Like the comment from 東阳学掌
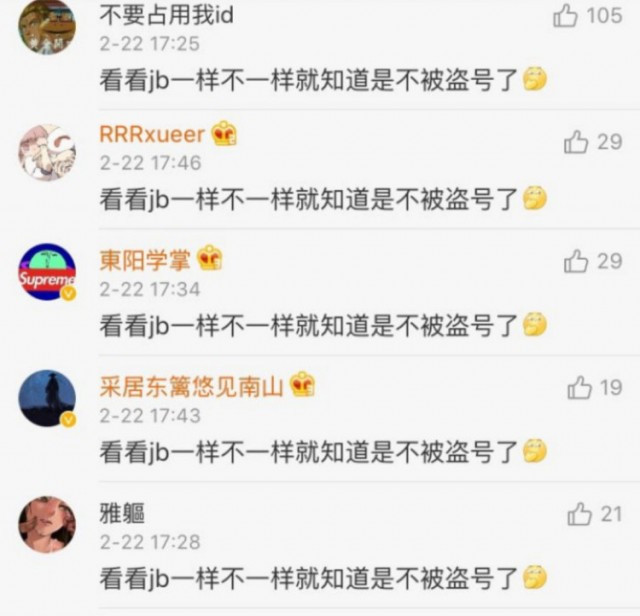Screen dimensions: 640x616 point(576,261)
